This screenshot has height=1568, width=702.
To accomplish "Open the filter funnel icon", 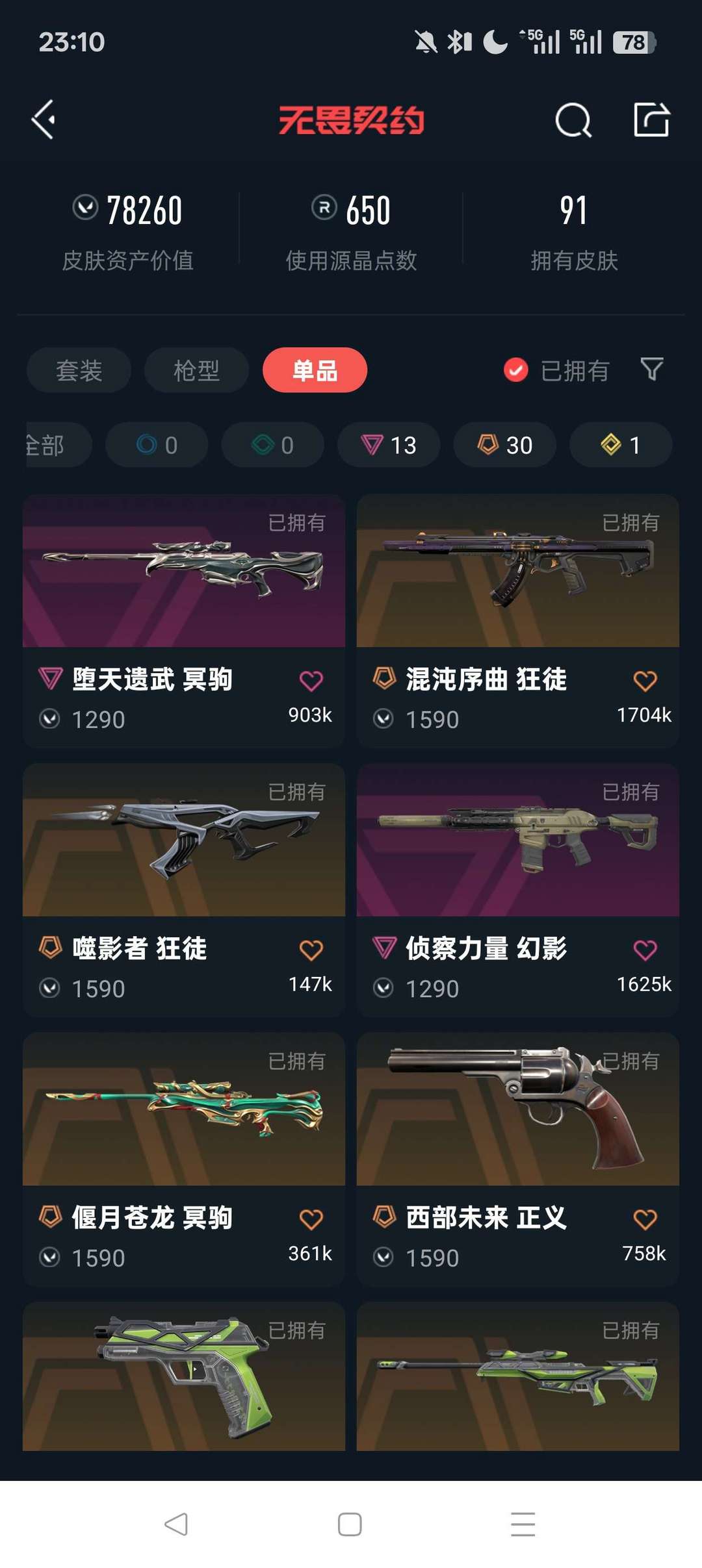I will click(652, 369).
